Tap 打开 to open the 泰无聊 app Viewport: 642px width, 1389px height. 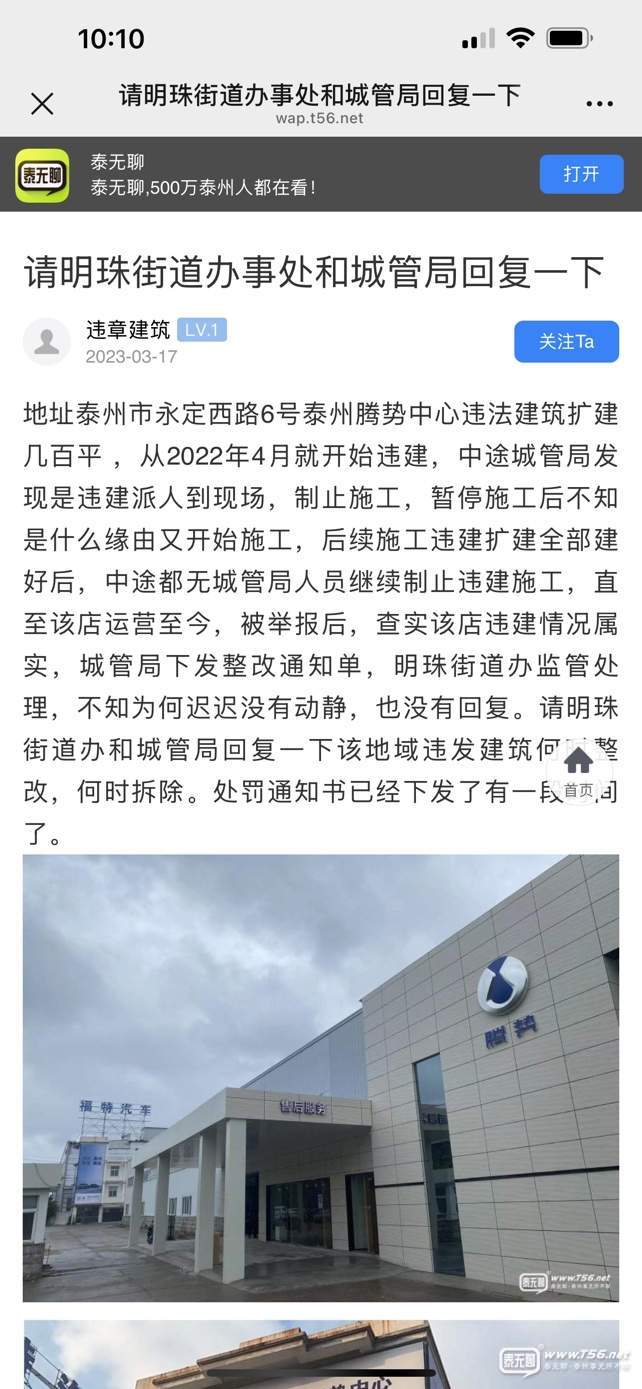tap(580, 174)
